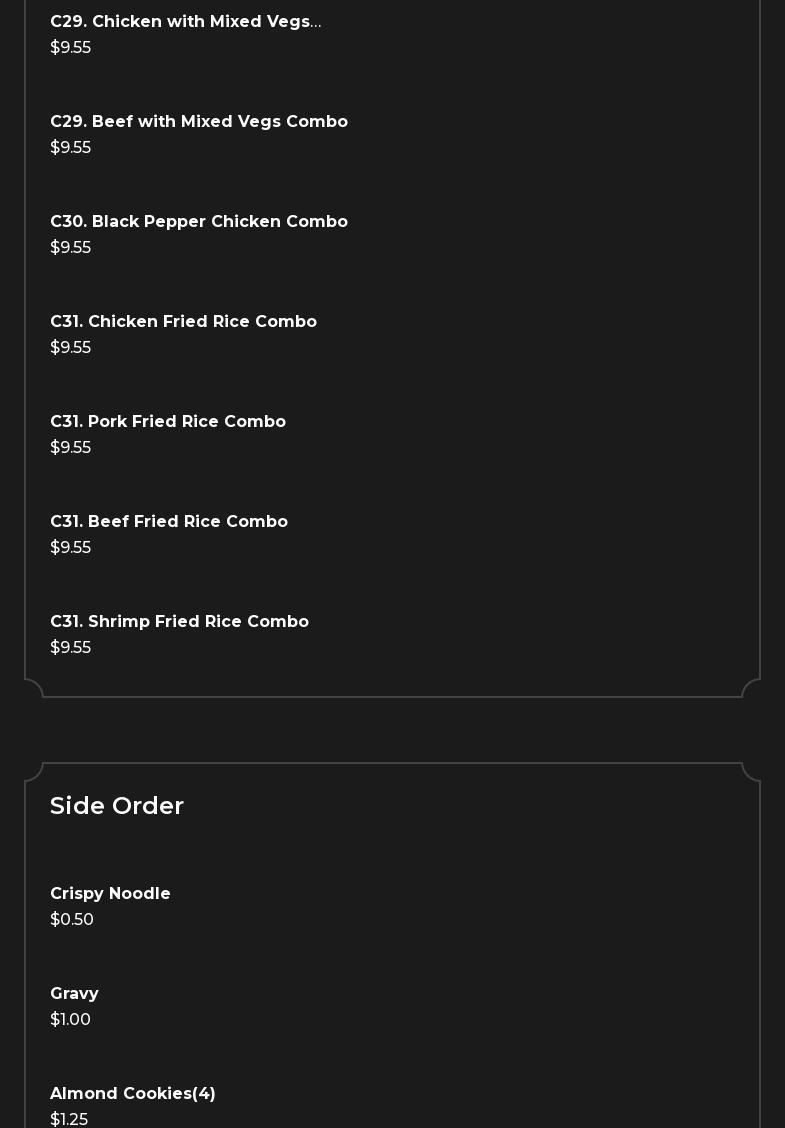This screenshot has width=785, height=1128.
Task: Select C31 Pork Fried Rice Combo
Action: coord(167,422)
